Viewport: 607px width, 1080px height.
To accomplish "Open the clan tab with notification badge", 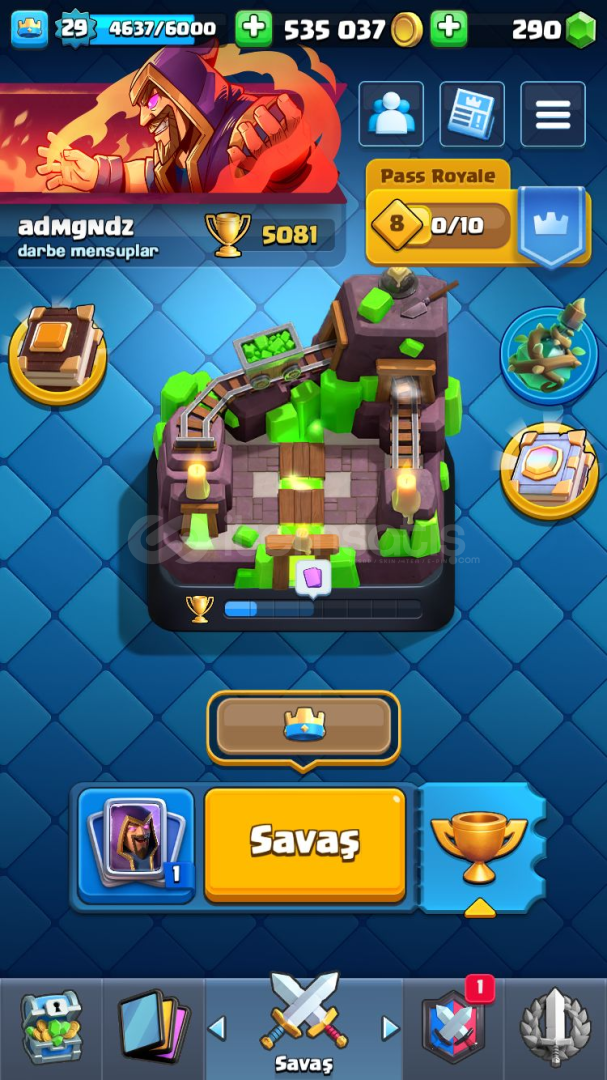I will 453,1026.
